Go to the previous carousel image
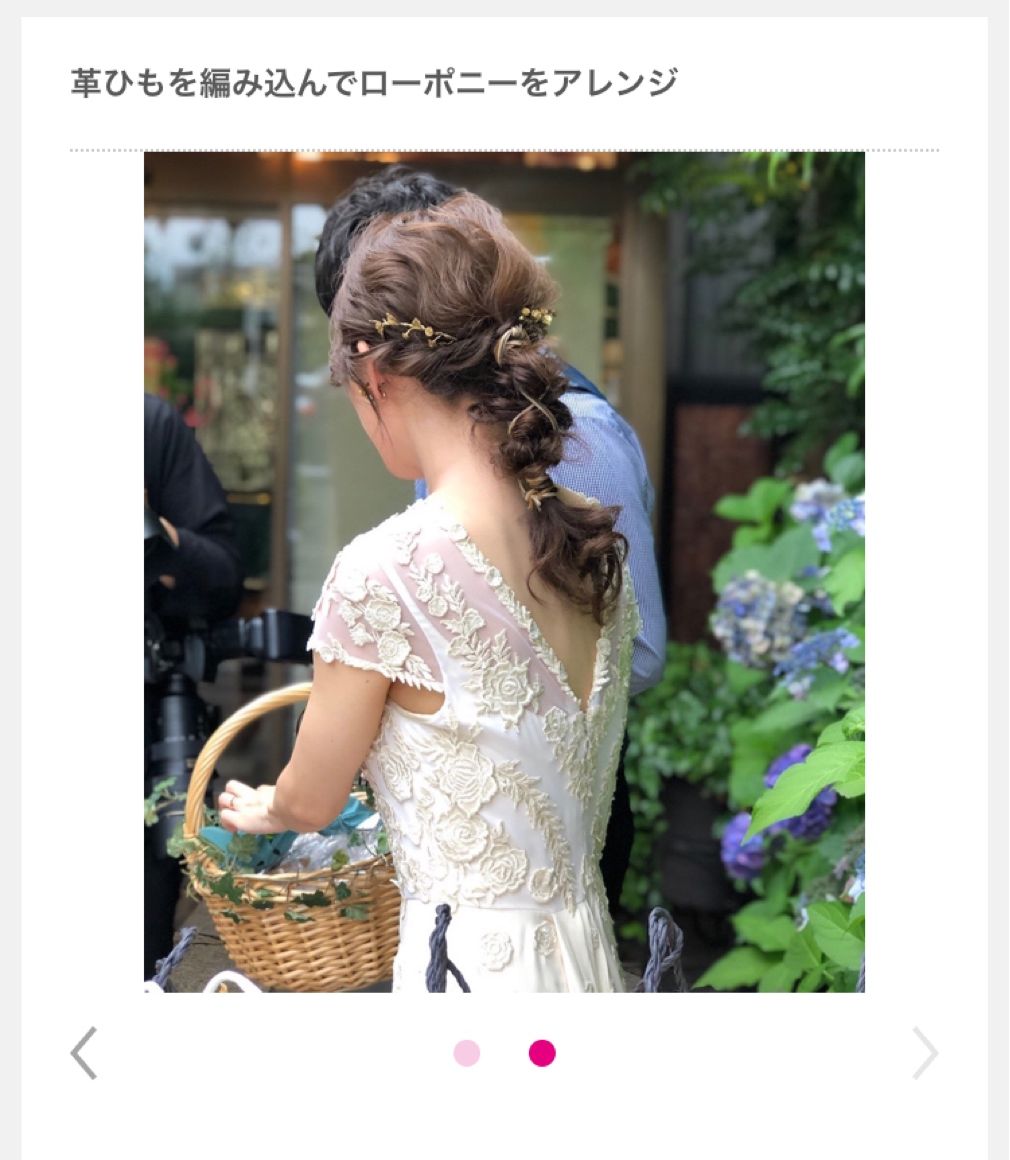Screen dimensions: 1010x1160 click(84, 1053)
